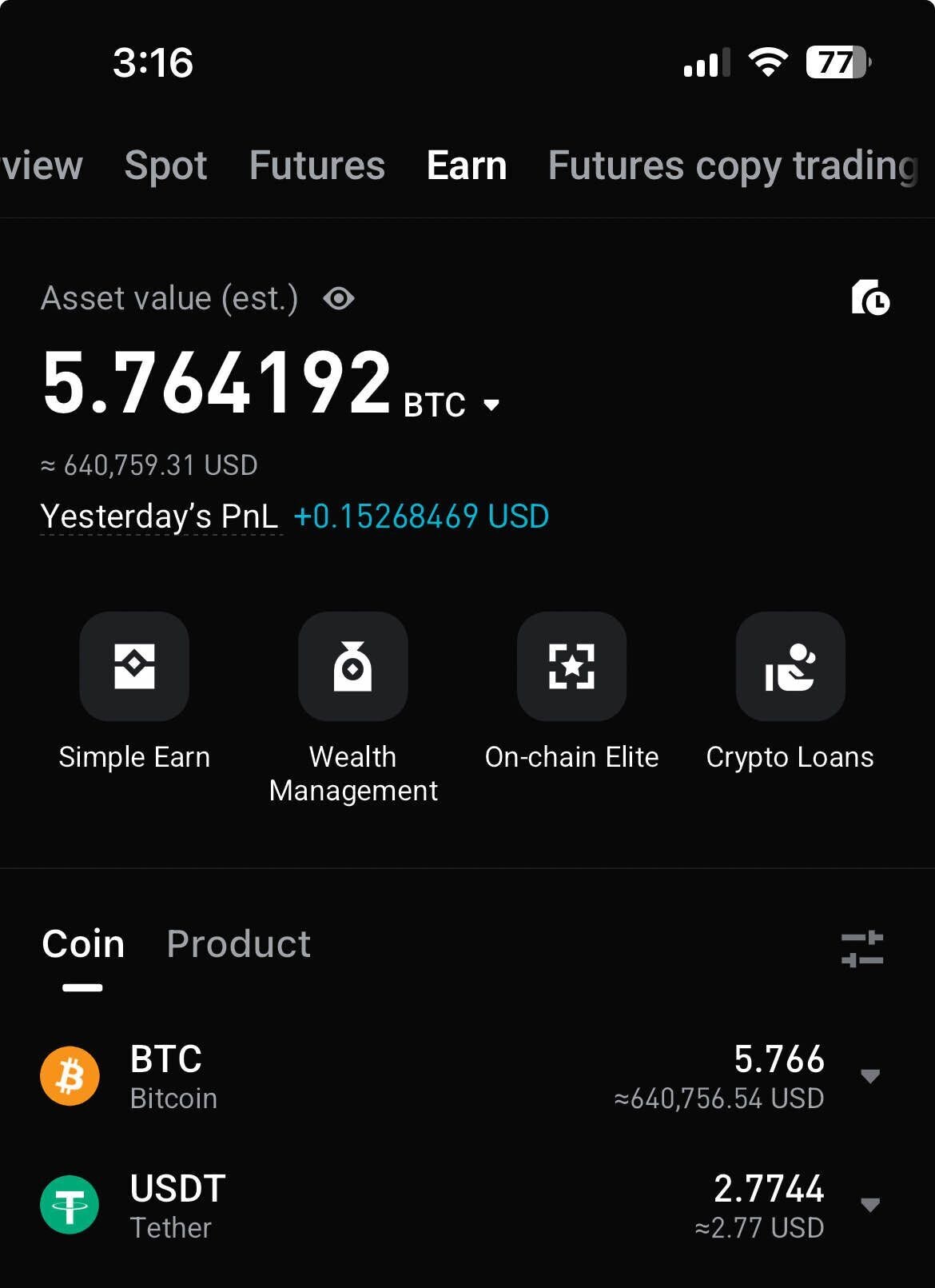Viewport: 935px width, 1288px height.
Task: Switch to the Spot tab
Action: coord(165,166)
